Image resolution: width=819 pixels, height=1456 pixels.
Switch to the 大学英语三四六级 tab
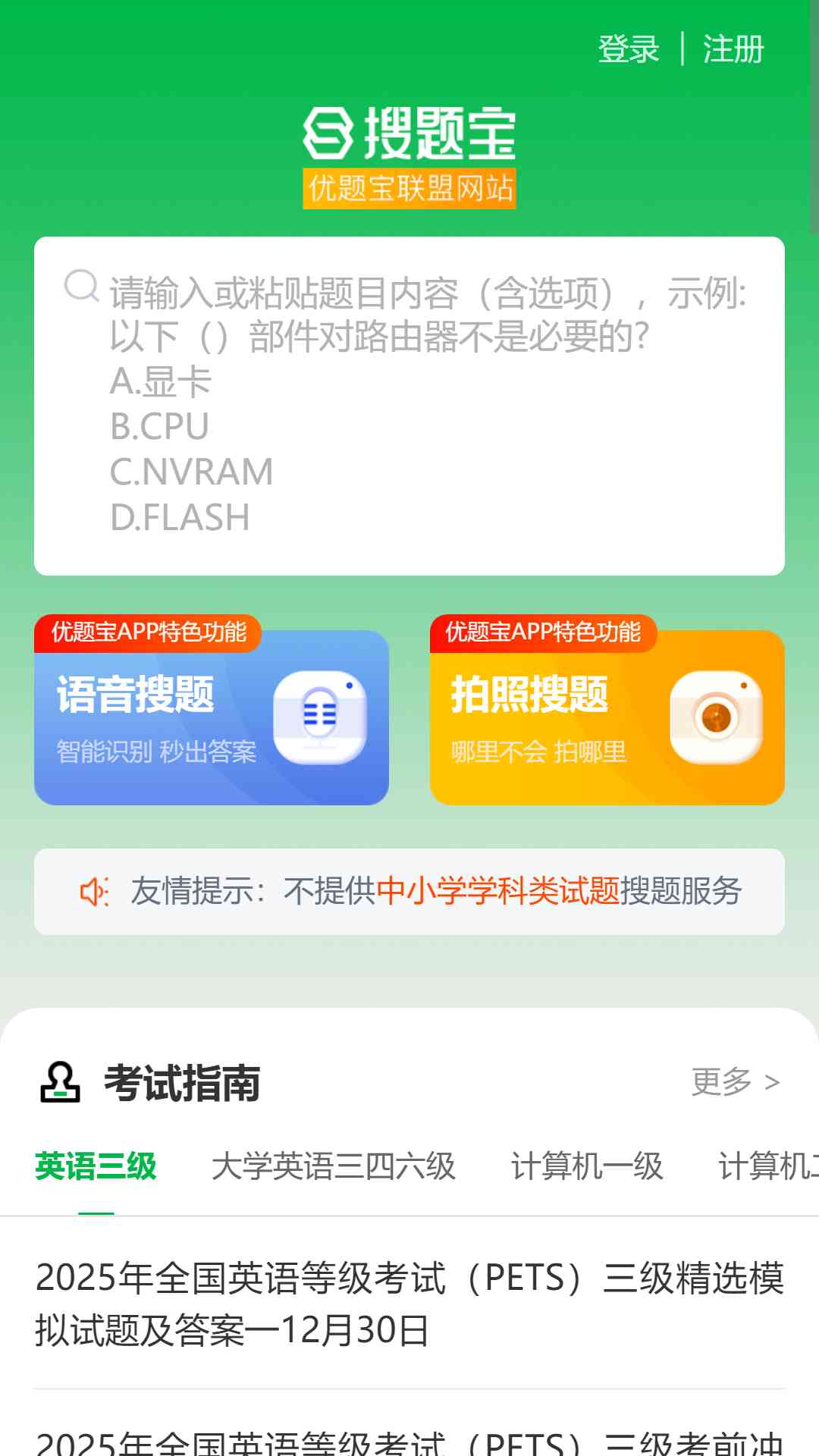tap(333, 1166)
